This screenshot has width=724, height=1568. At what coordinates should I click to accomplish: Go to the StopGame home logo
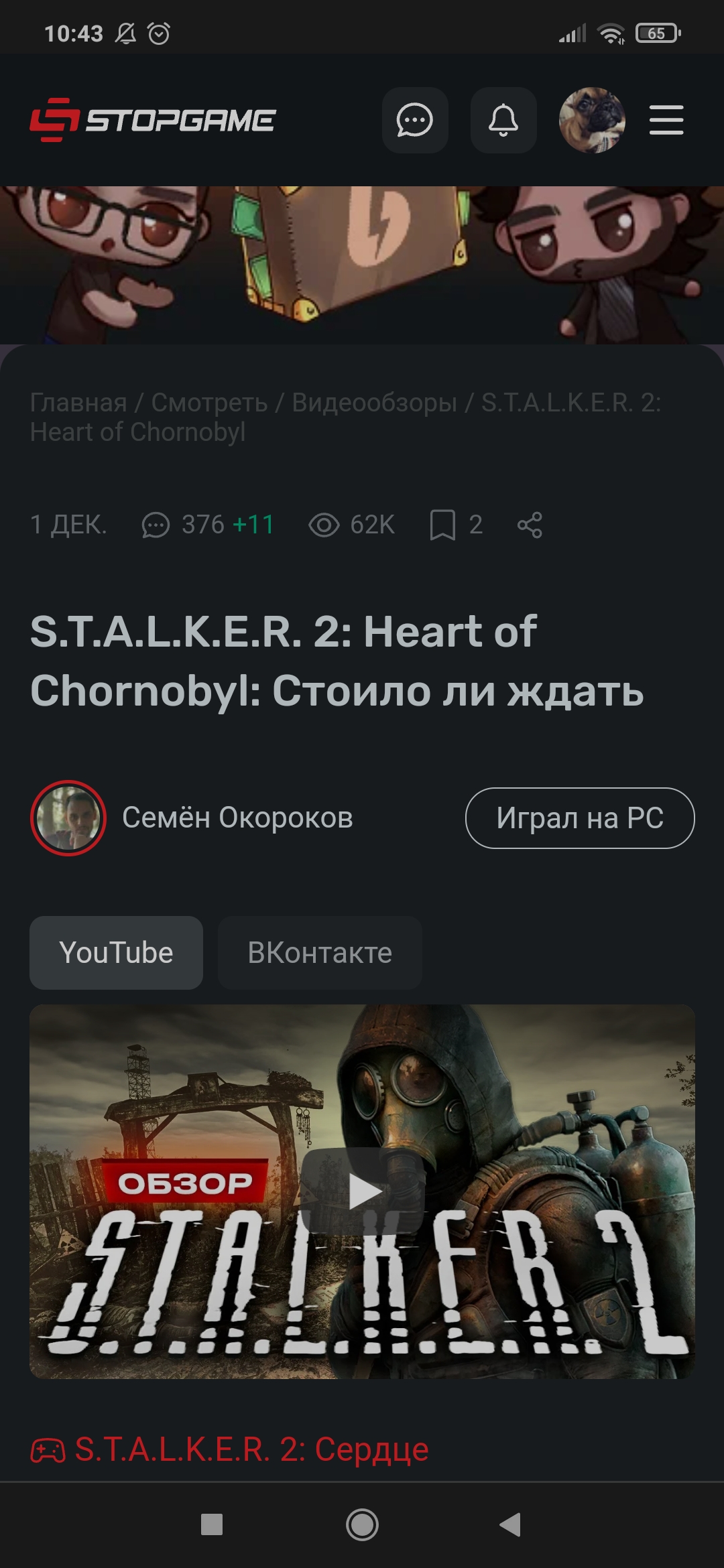[153, 121]
